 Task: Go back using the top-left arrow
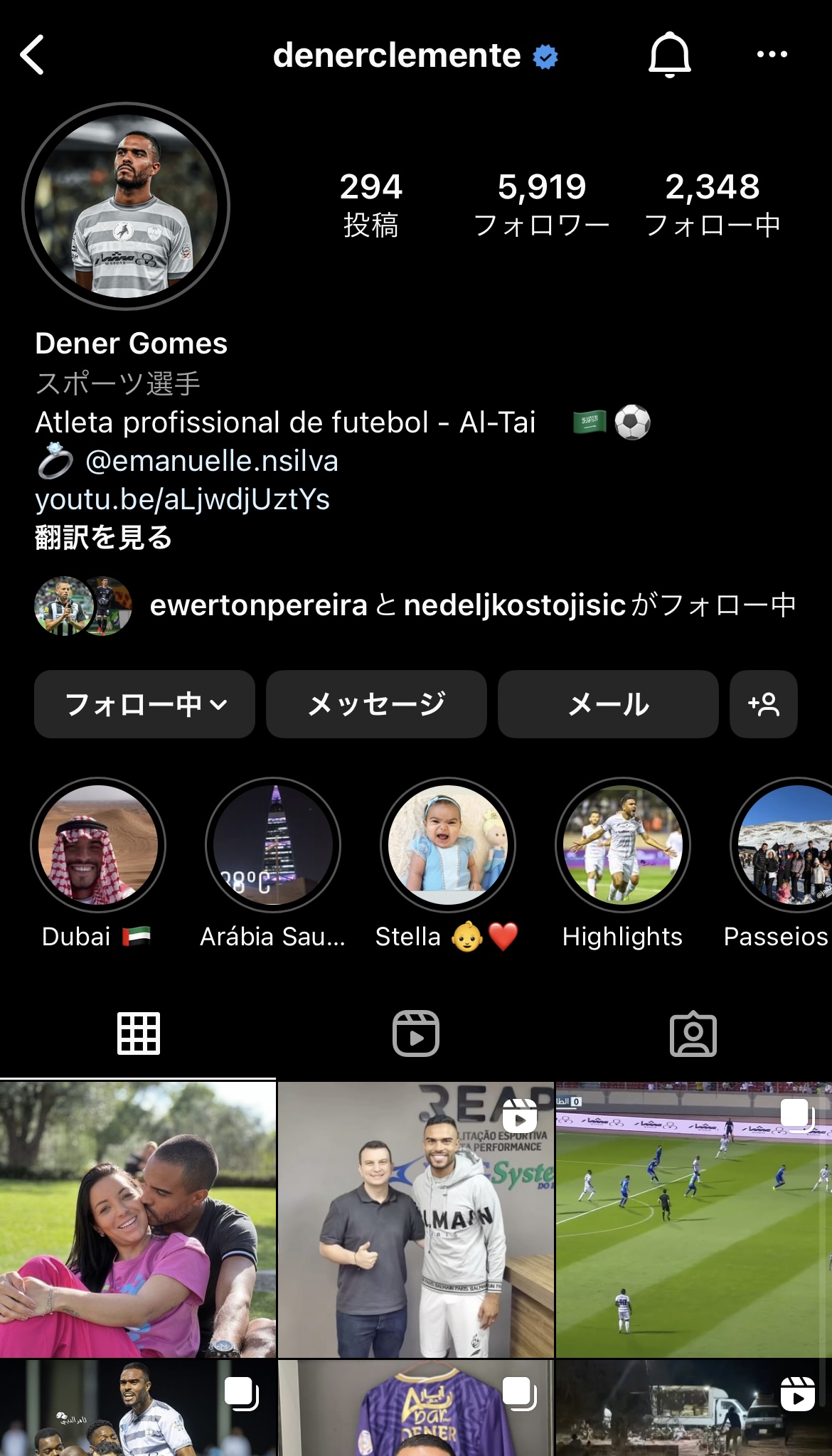coord(33,55)
